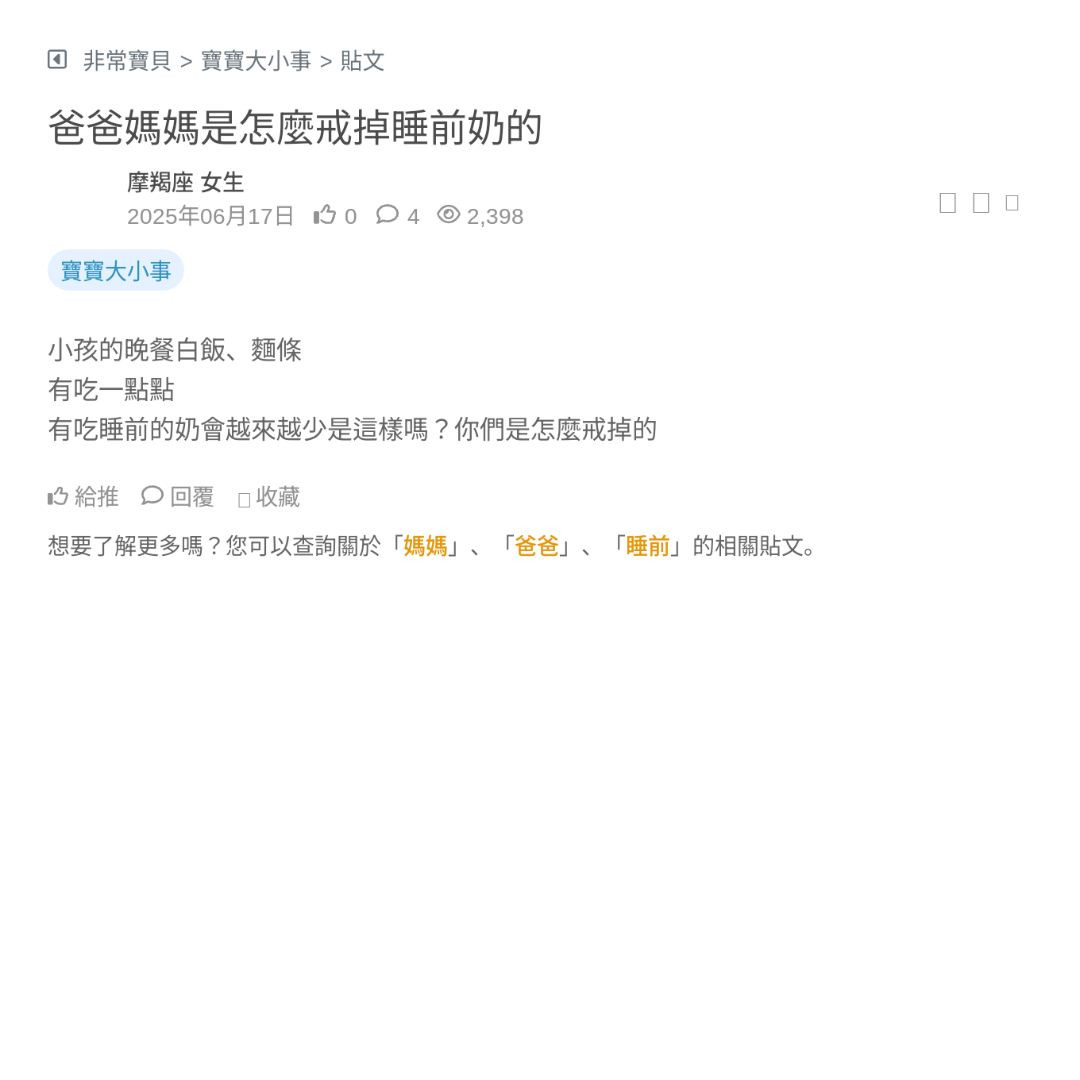The width and height of the screenshot is (1080, 1080).
Task: Reply to the post with 回覆
Action: pos(179,497)
